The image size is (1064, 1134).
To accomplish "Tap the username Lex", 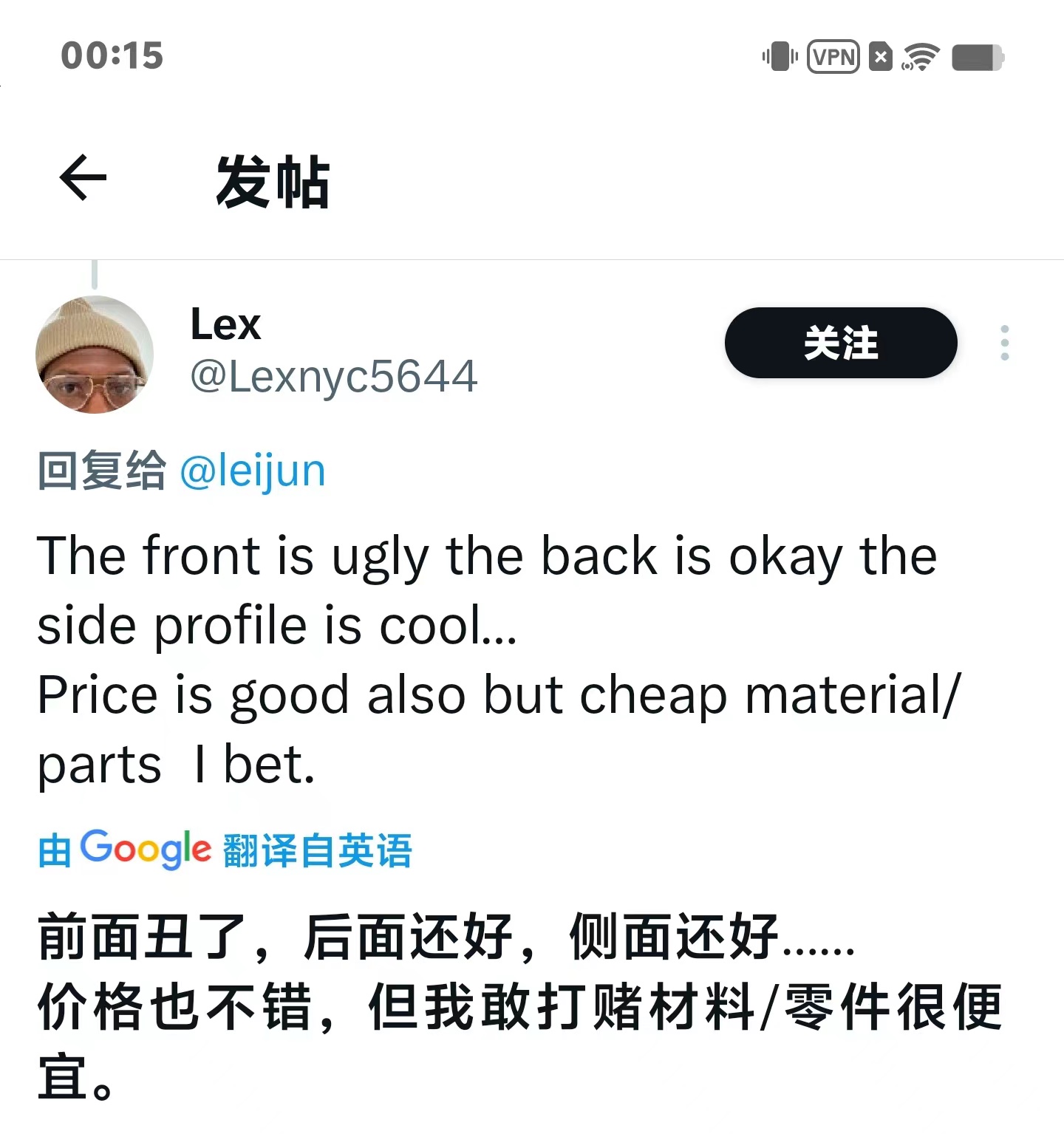I will pyautogui.click(x=225, y=324).
